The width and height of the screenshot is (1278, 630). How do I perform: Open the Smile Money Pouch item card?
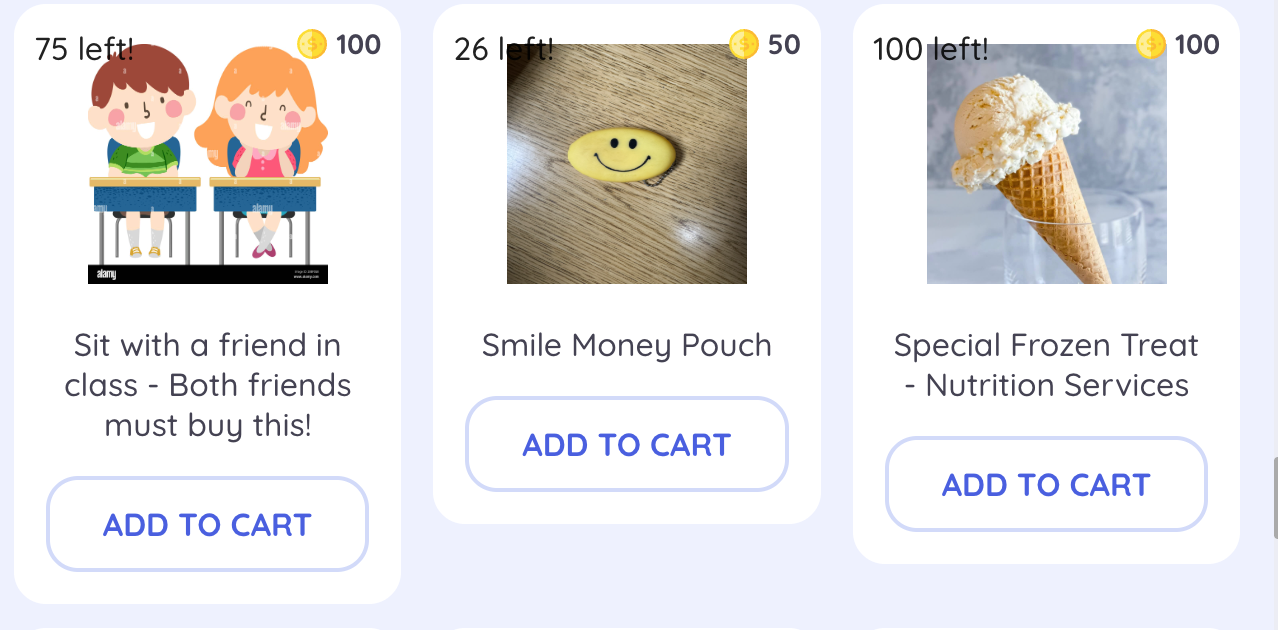[x=626, y=164]
